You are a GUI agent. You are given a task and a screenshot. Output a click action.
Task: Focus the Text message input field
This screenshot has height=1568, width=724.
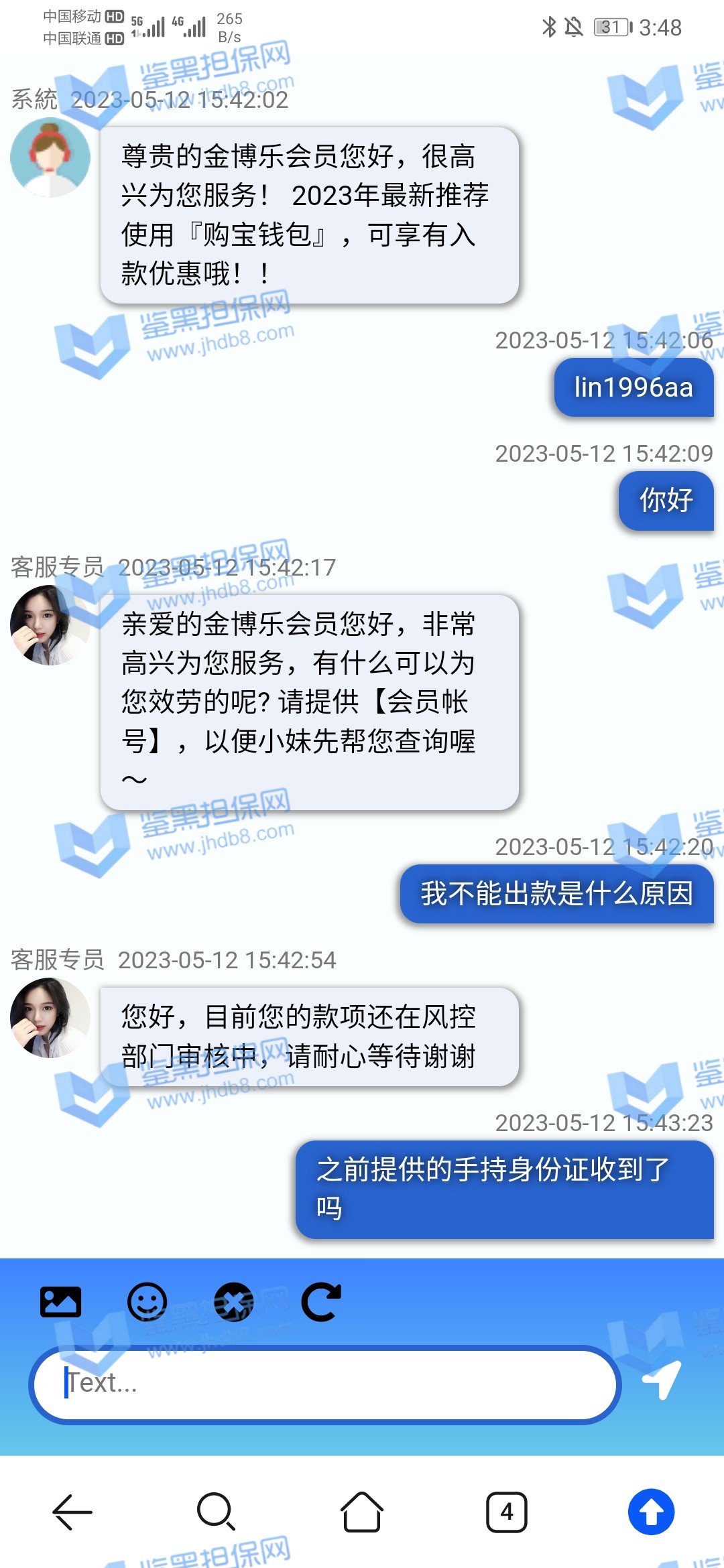click(x=325, y=1384)
